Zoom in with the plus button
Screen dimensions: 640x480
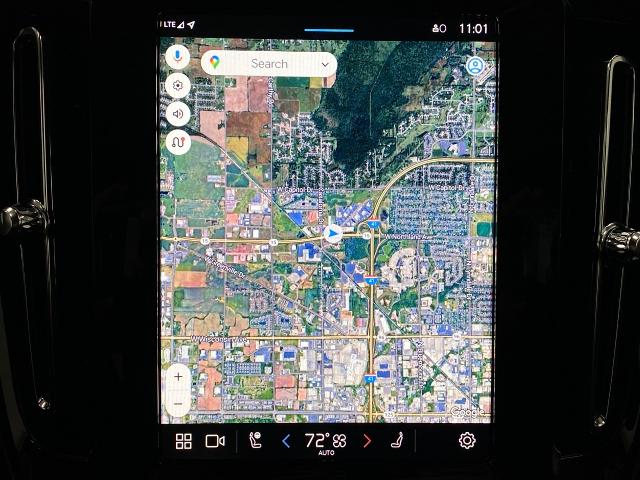(178, 378)
